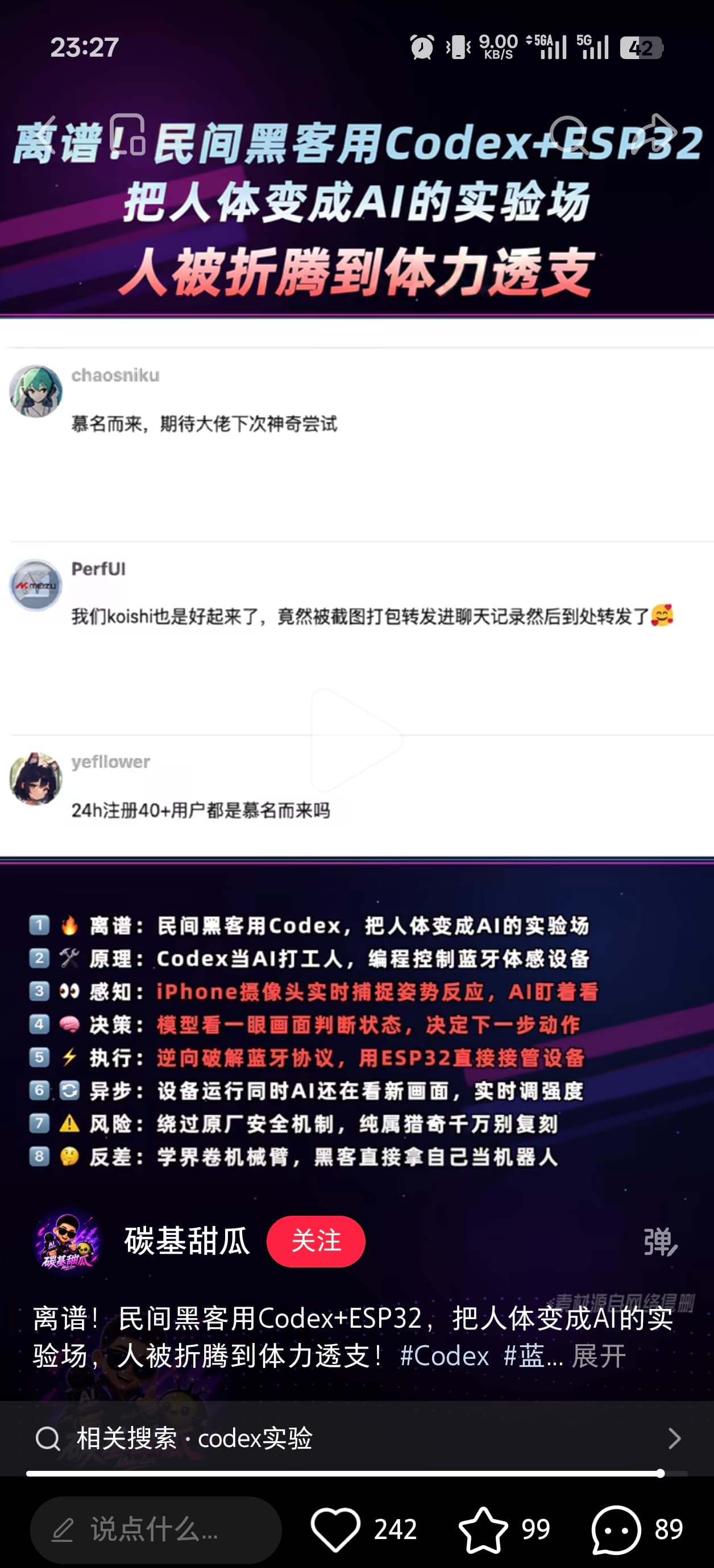Viewport: 714px width, 1568px height.
Task: Open the floating mini-window icon
Action: pyautogui.click(x=127, y=135)
